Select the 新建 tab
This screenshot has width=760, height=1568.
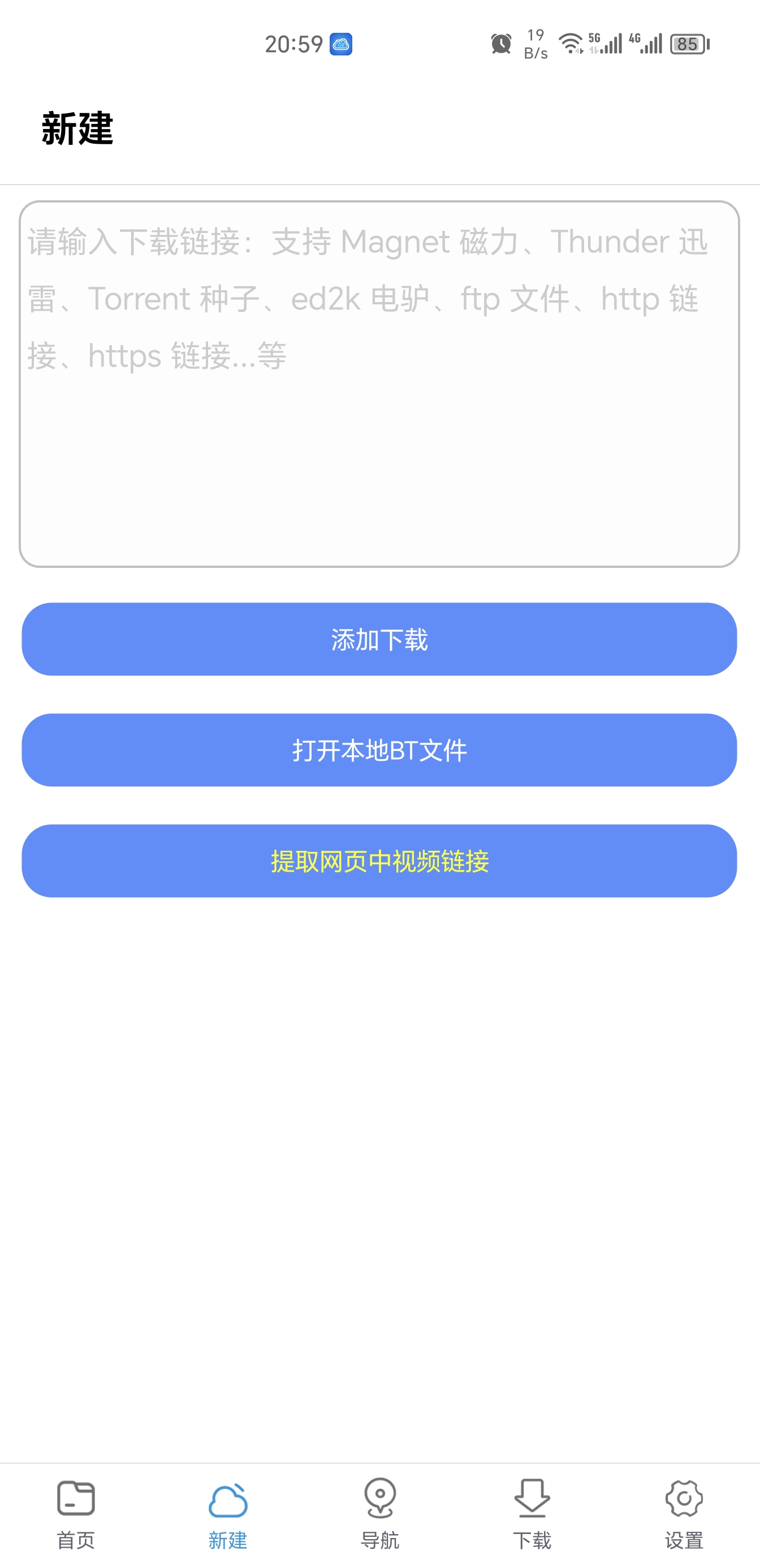(228, 1514)
